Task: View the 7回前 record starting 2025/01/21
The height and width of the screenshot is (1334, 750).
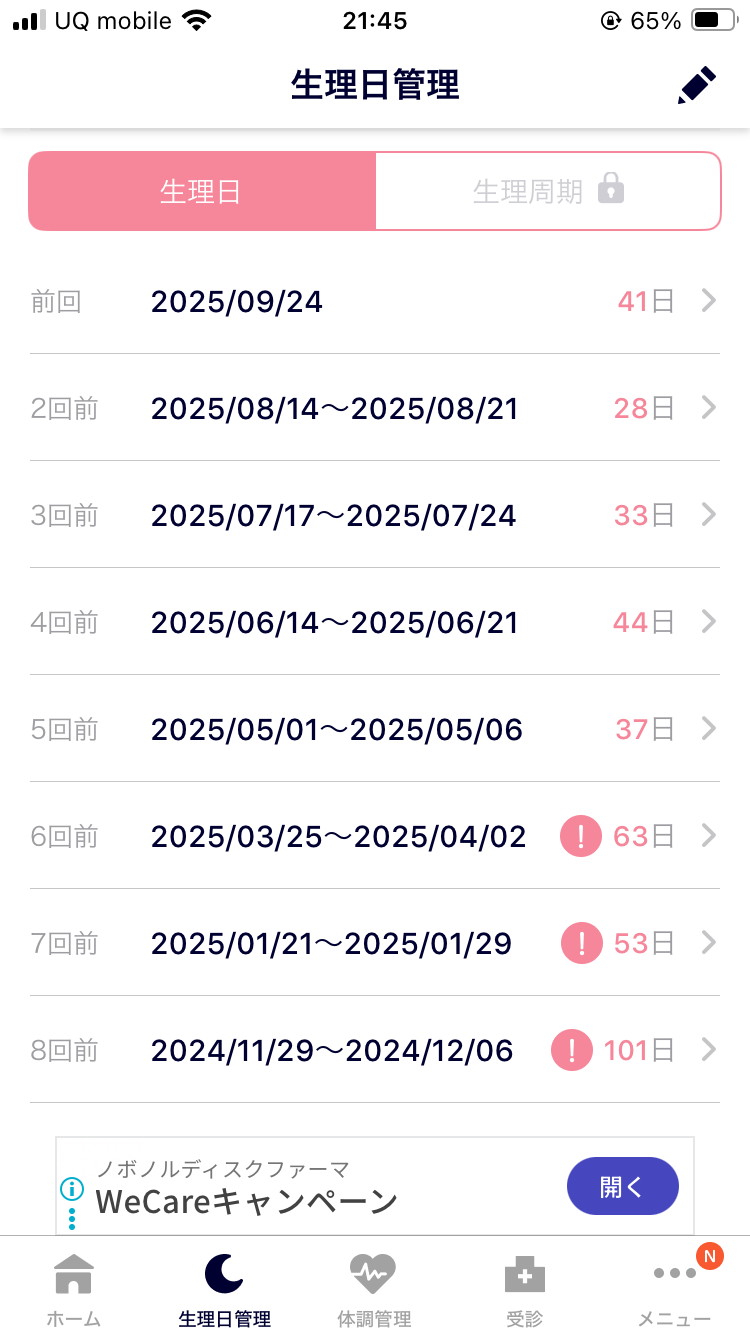Action: click(x=375, y=942)
